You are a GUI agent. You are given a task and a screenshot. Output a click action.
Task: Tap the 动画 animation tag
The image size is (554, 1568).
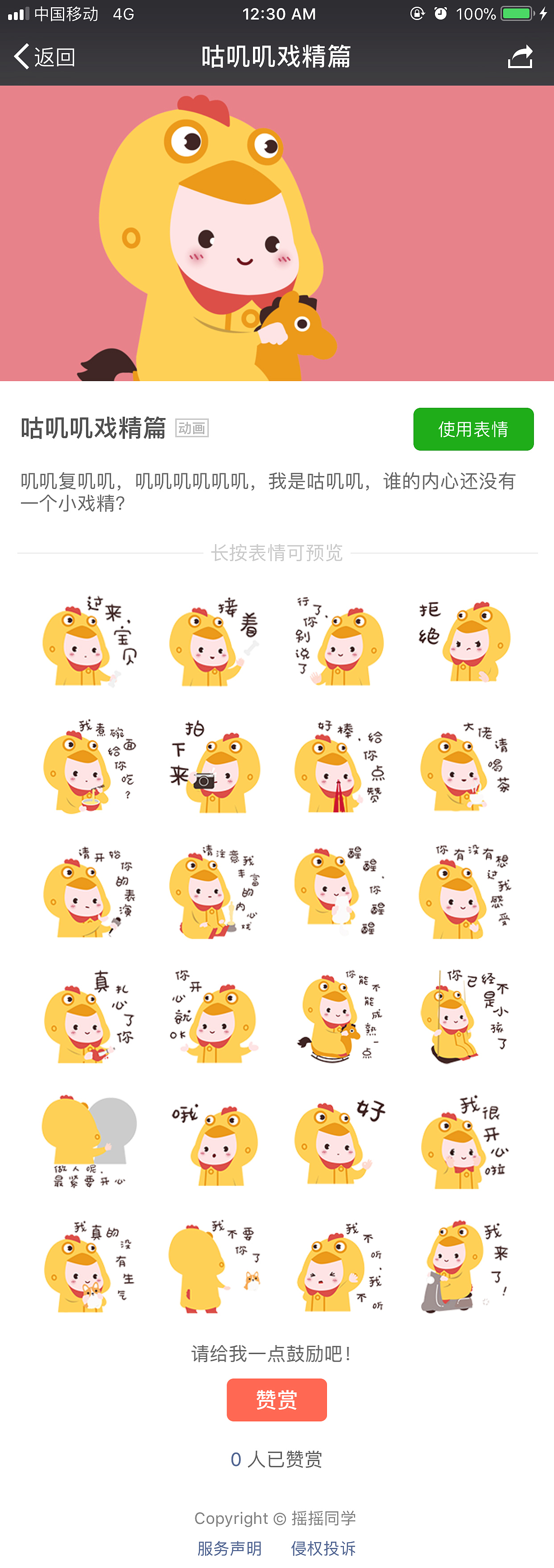tap(191, 428)
